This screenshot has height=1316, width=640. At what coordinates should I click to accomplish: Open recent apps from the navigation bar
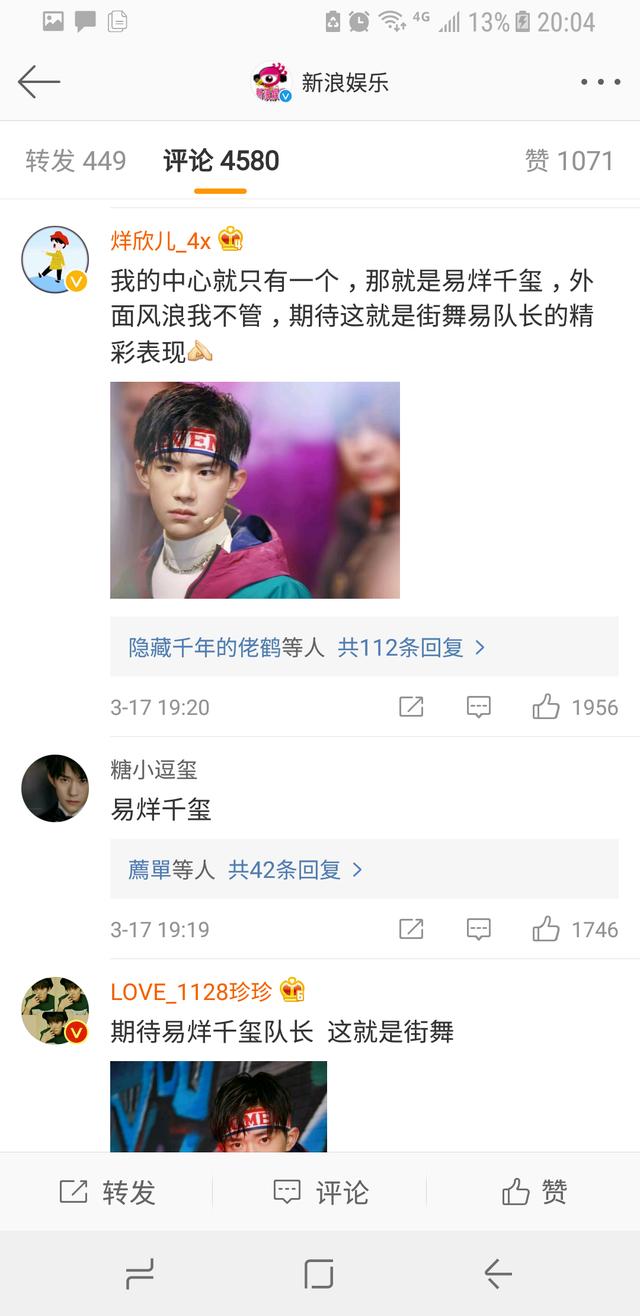click(140, 1274)
